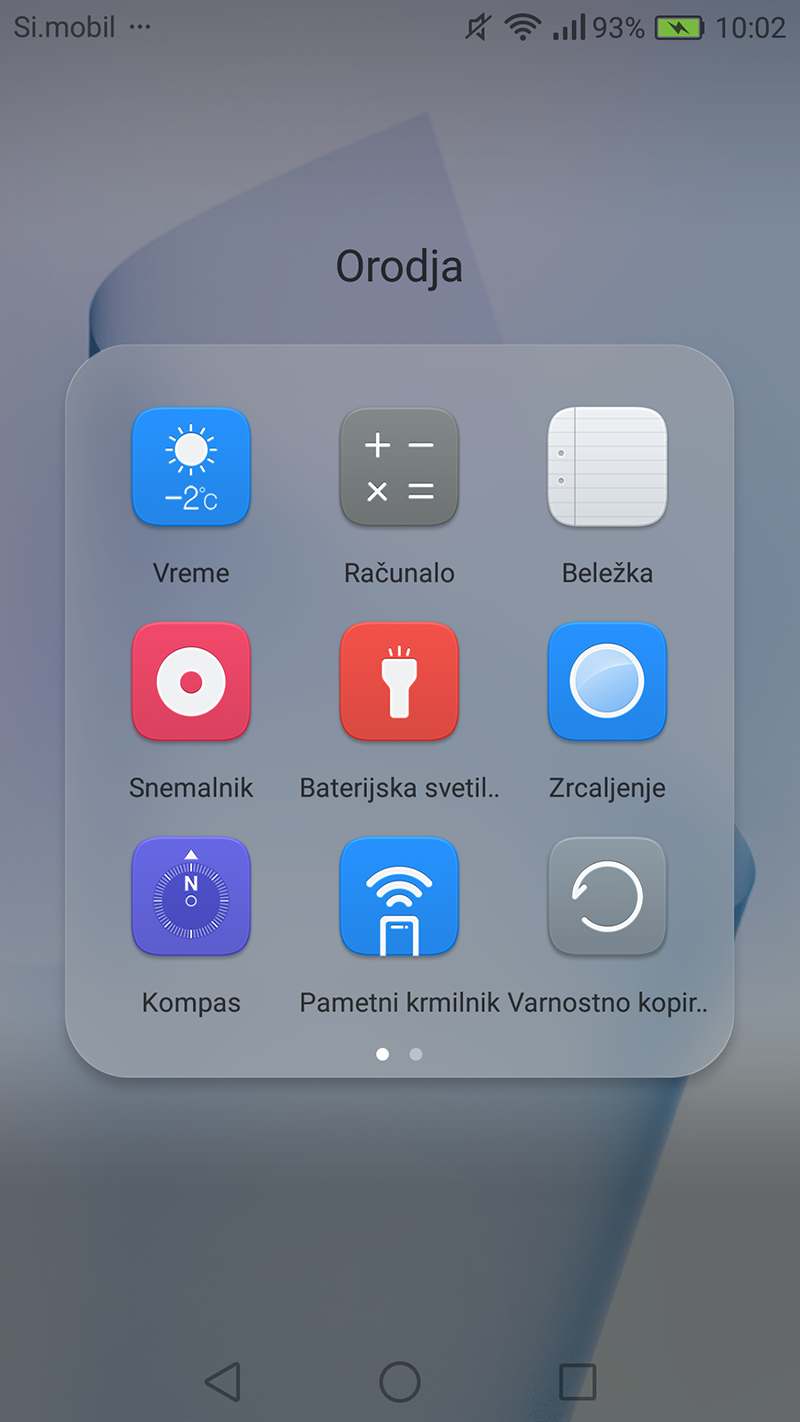
Task: Launch the Zrcaljenje mirror app
Action: (x=607, y=682)
